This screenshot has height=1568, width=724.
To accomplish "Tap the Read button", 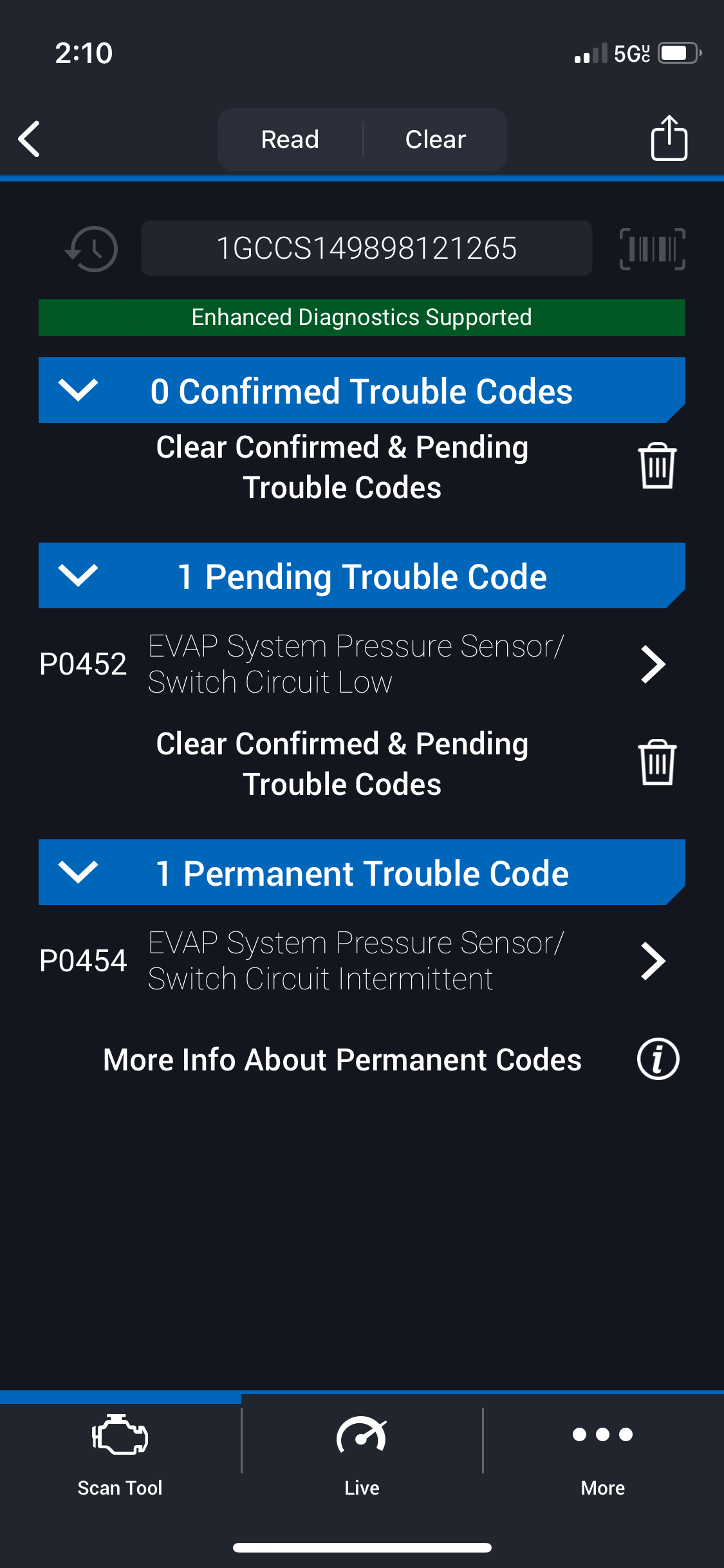I will coord(290,139).
